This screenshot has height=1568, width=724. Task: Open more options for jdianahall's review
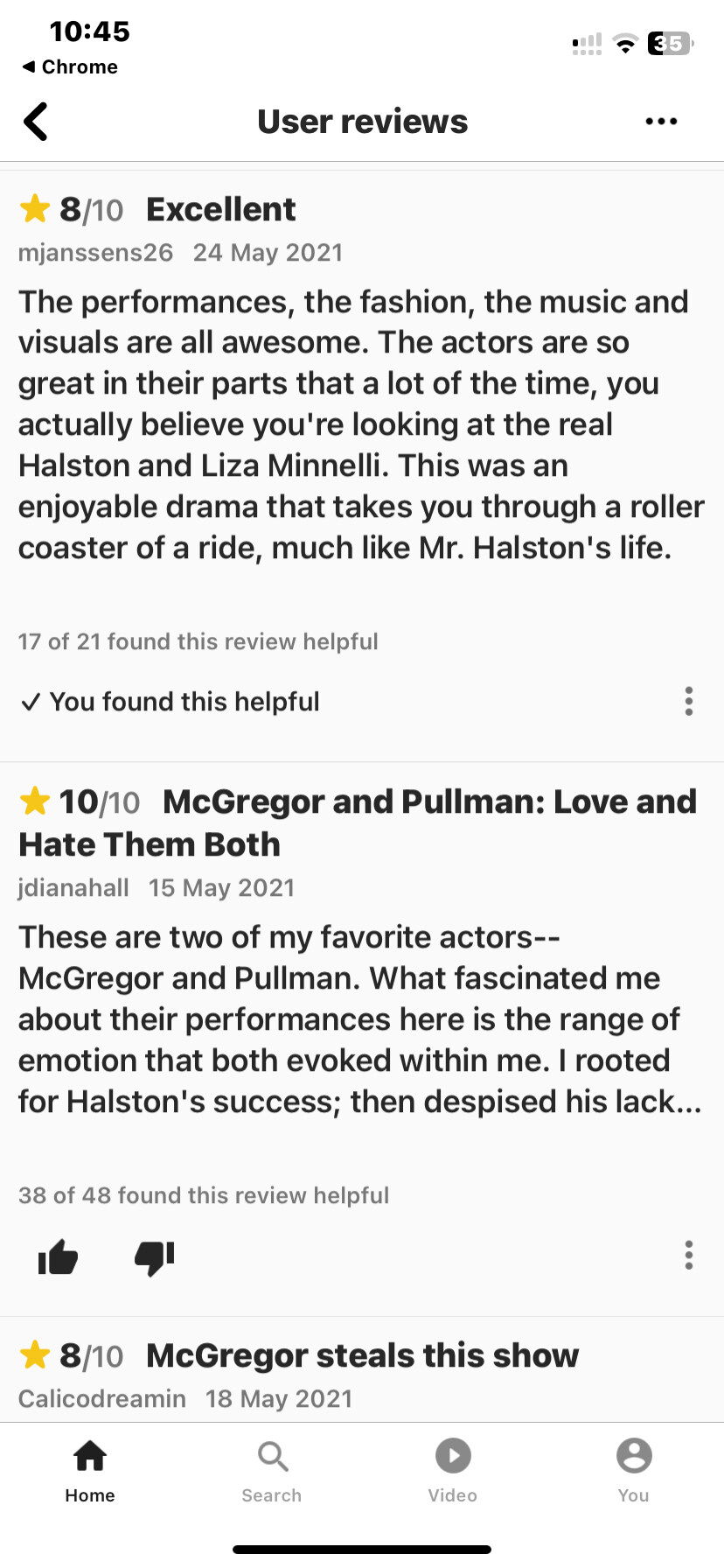pyautogui.click(x=689, y=1256)
